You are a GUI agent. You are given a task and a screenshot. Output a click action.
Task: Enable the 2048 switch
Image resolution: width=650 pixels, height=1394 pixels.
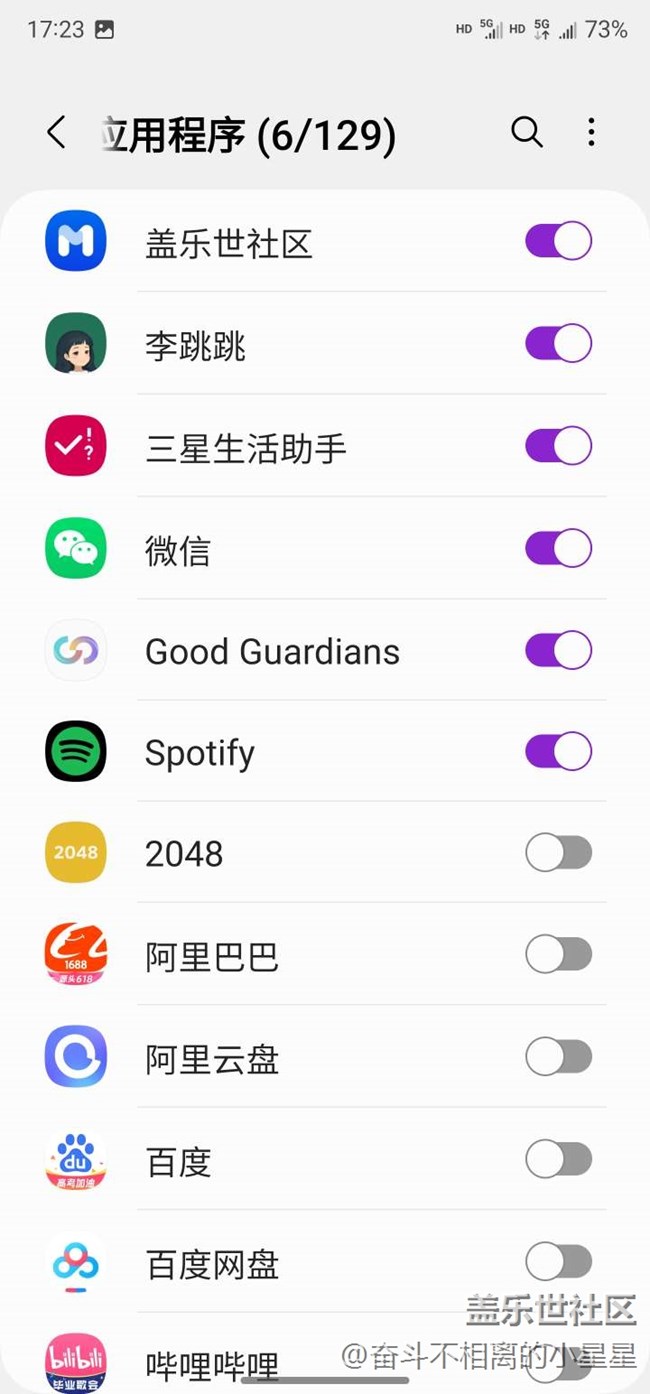click(x=558, y=853)
